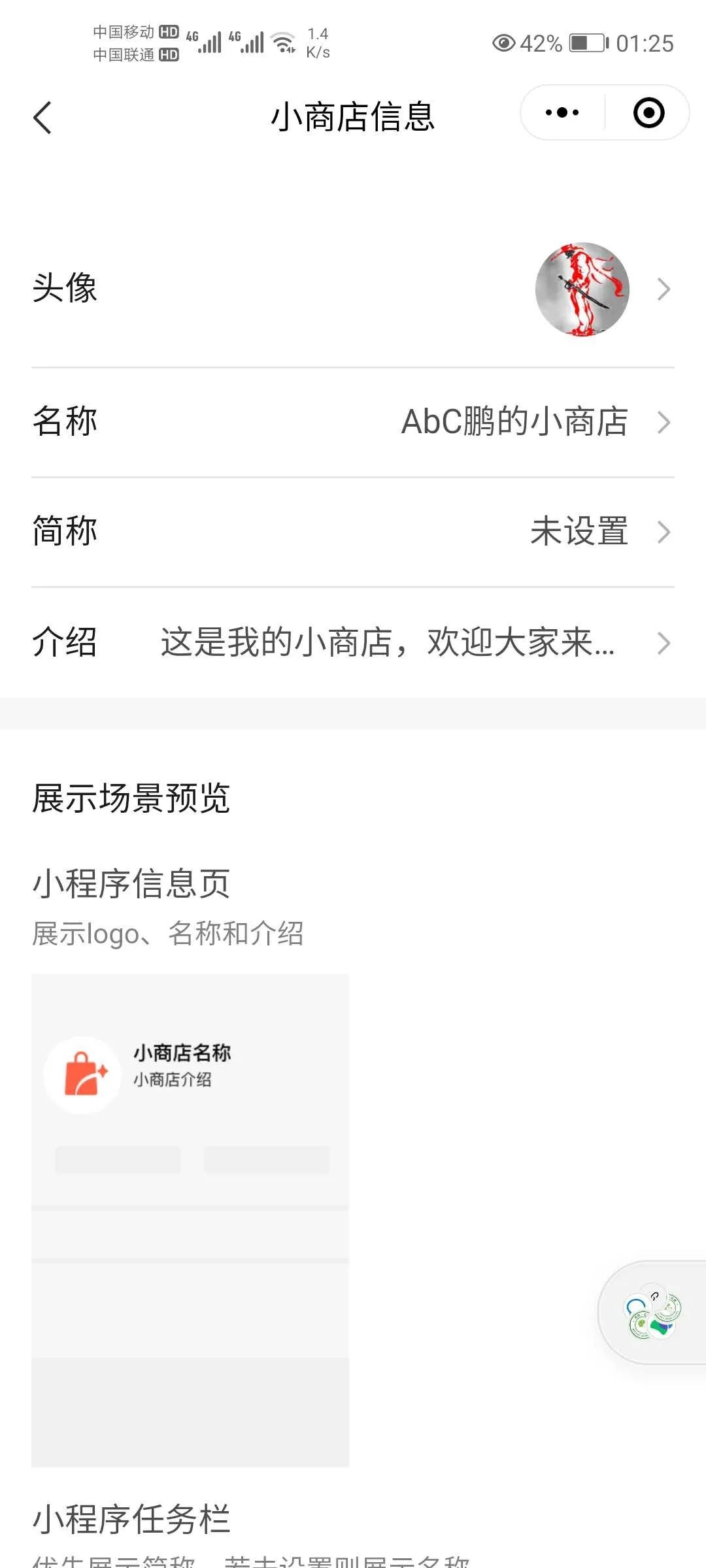Set a short name in the 简称 row
The height and width of the screenshot is (1568, 706).
coord(353,532)
